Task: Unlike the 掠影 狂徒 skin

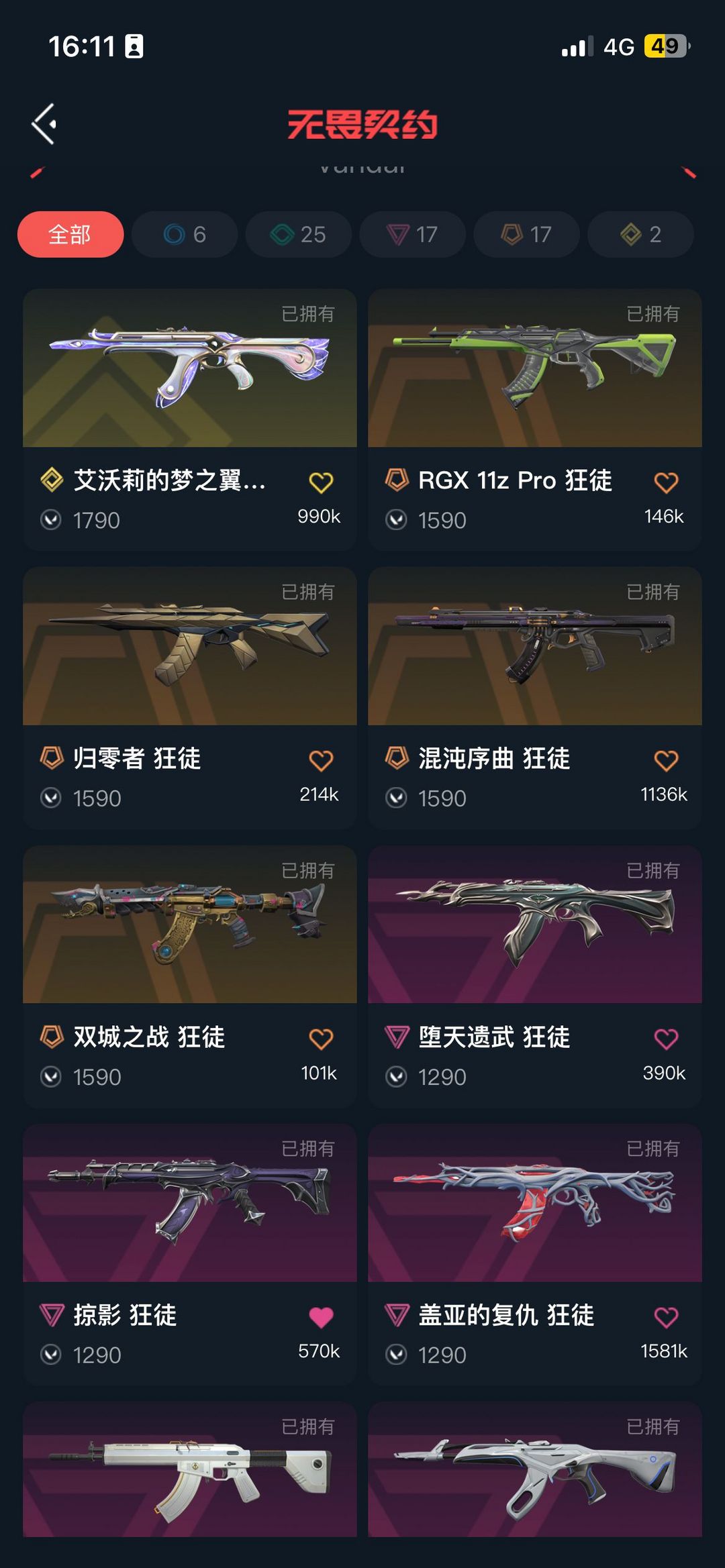Action: pyautogui.click(x=321, y=1317)
